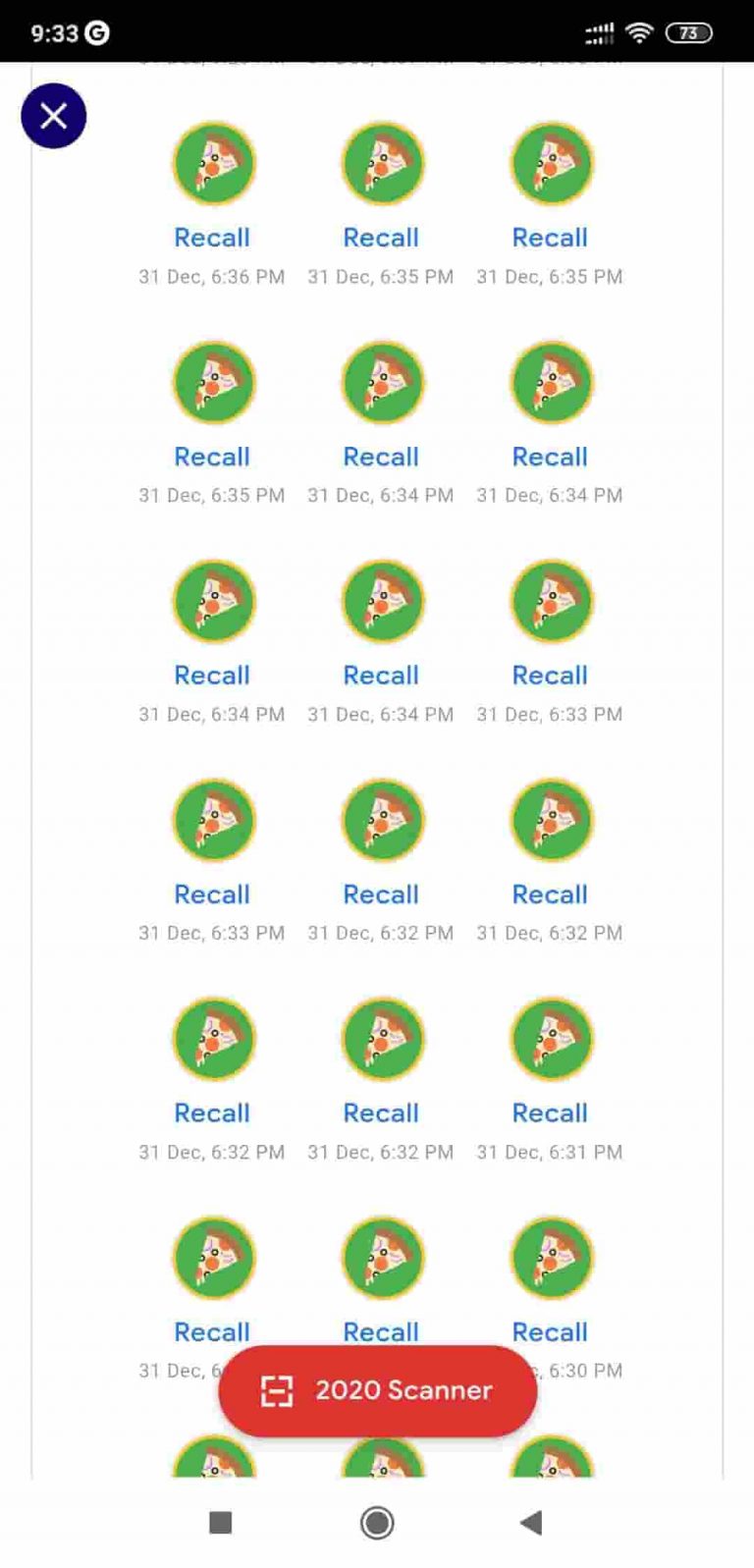The image size is (754, 1568).
Task: Open the recent apps view
Action: click(x=221, y=1523)
